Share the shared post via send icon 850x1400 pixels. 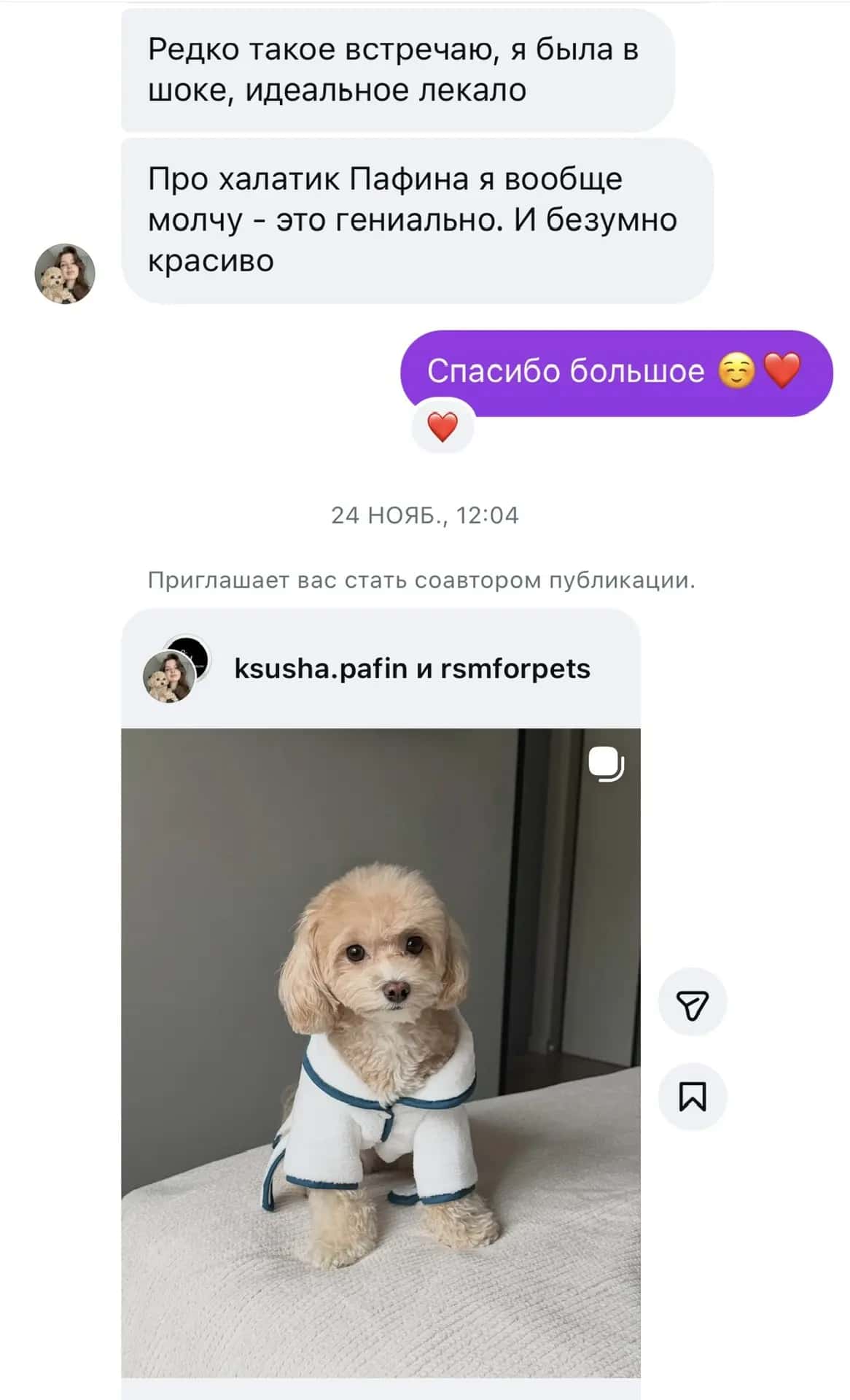click(x=692, y=1006)
